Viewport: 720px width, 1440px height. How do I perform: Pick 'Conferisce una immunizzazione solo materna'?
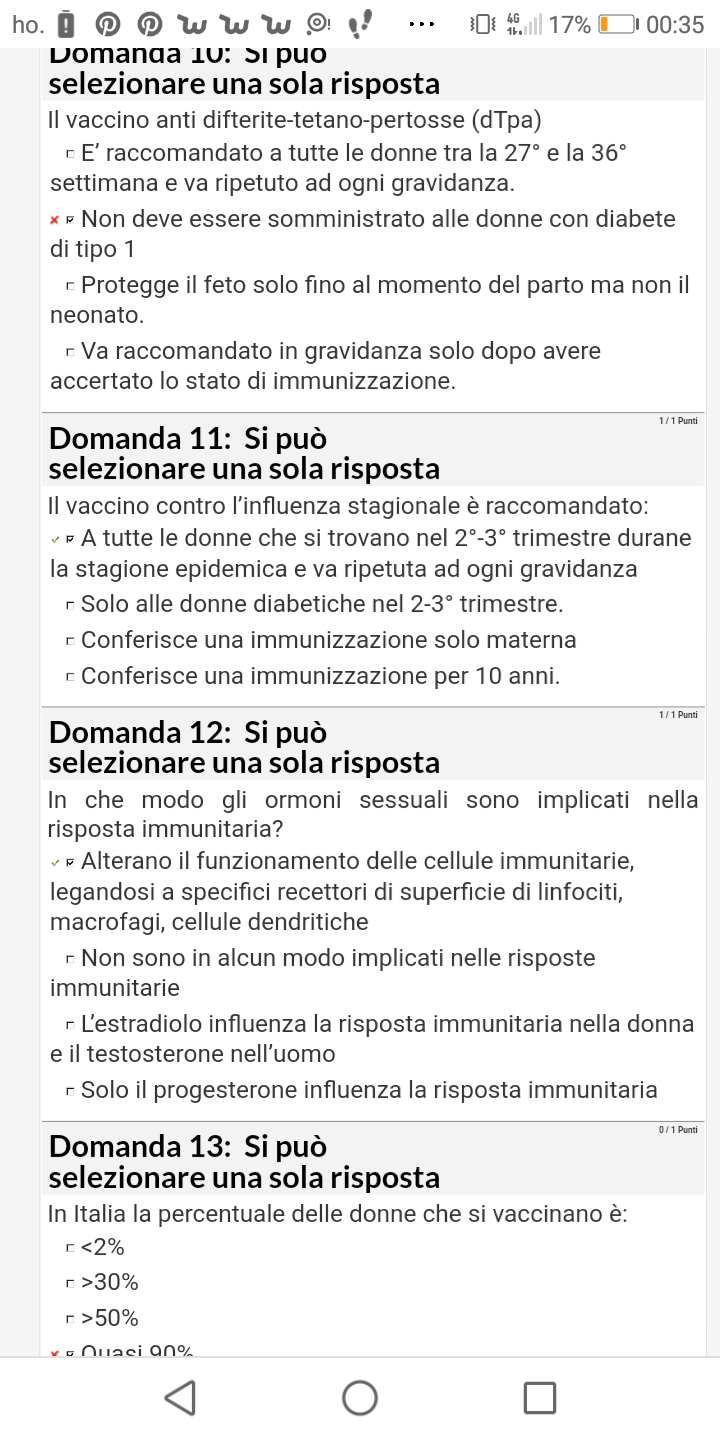(70, 641)
